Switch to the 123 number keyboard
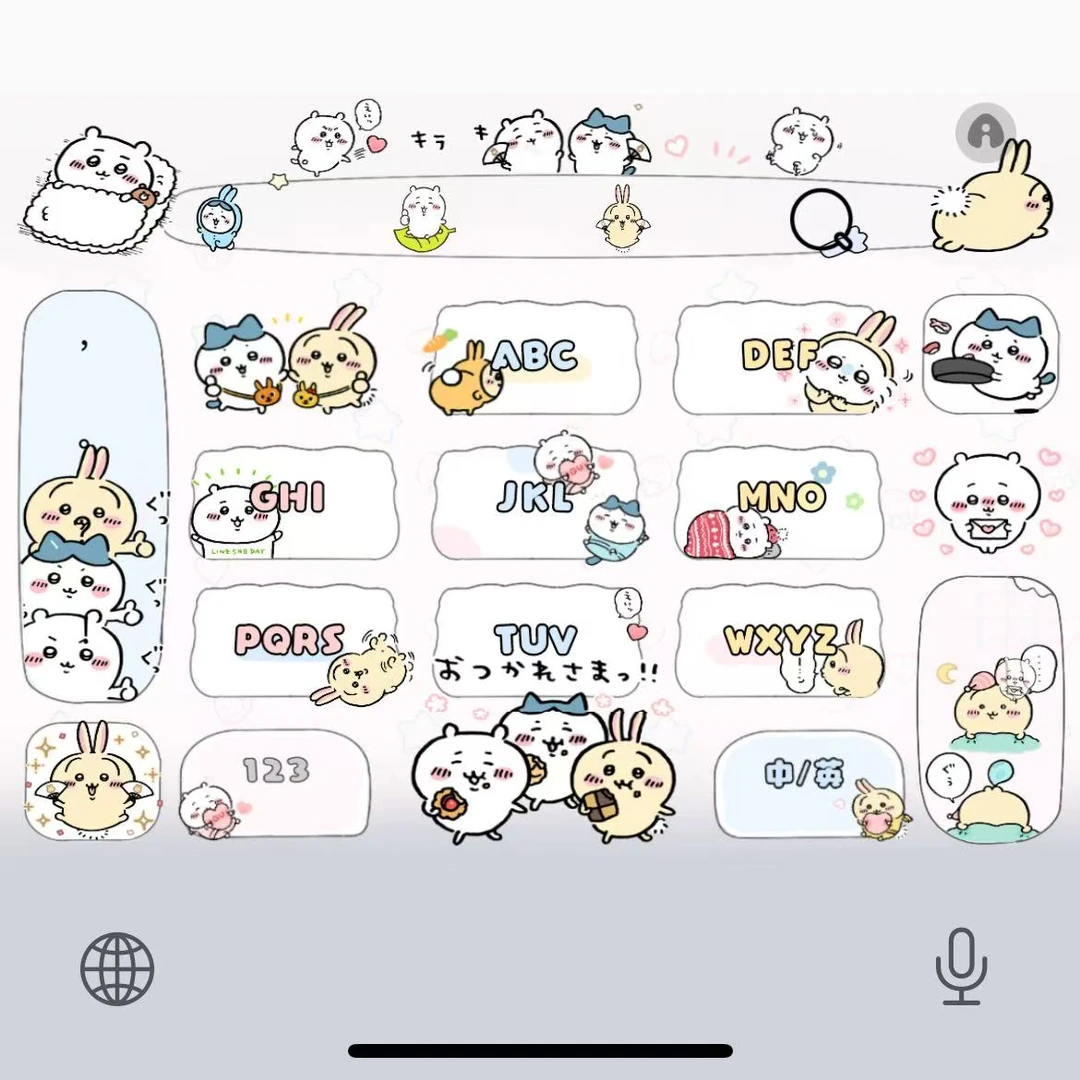This screenshot has height=1080, width=1080. pyautogui.click(x=275, y=782)
